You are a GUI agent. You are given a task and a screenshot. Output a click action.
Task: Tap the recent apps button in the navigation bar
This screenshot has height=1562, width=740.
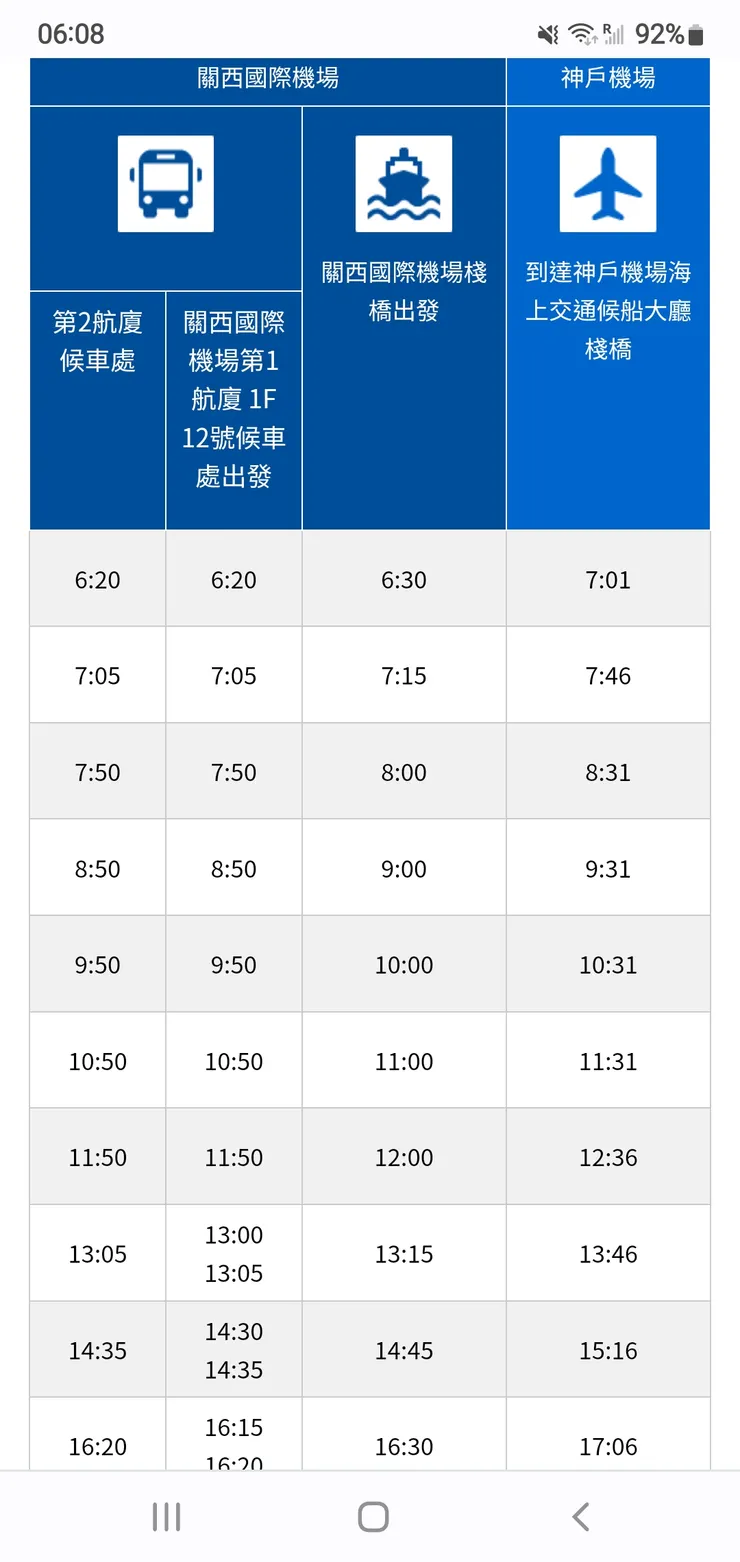[165, 1516]
